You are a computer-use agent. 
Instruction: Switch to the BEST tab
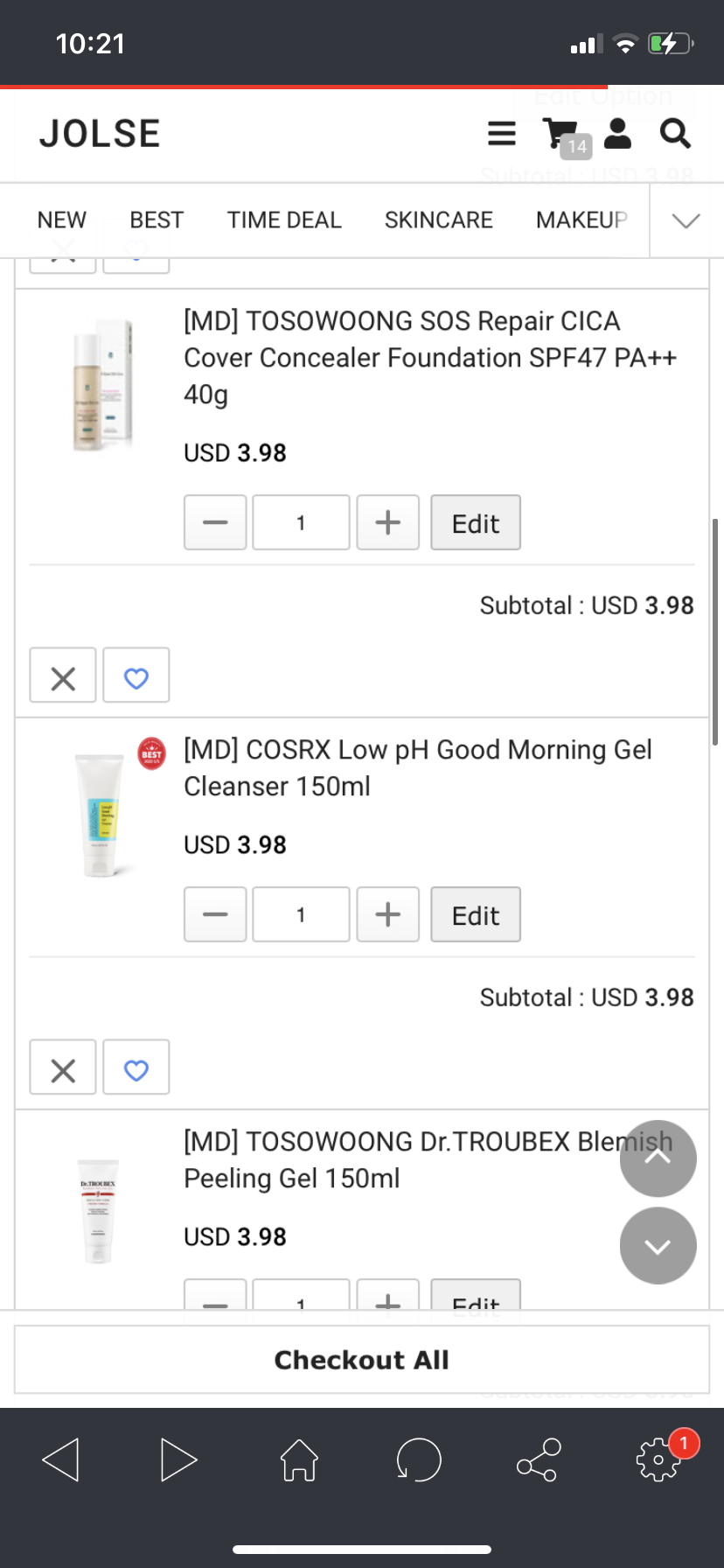[157, 220]
